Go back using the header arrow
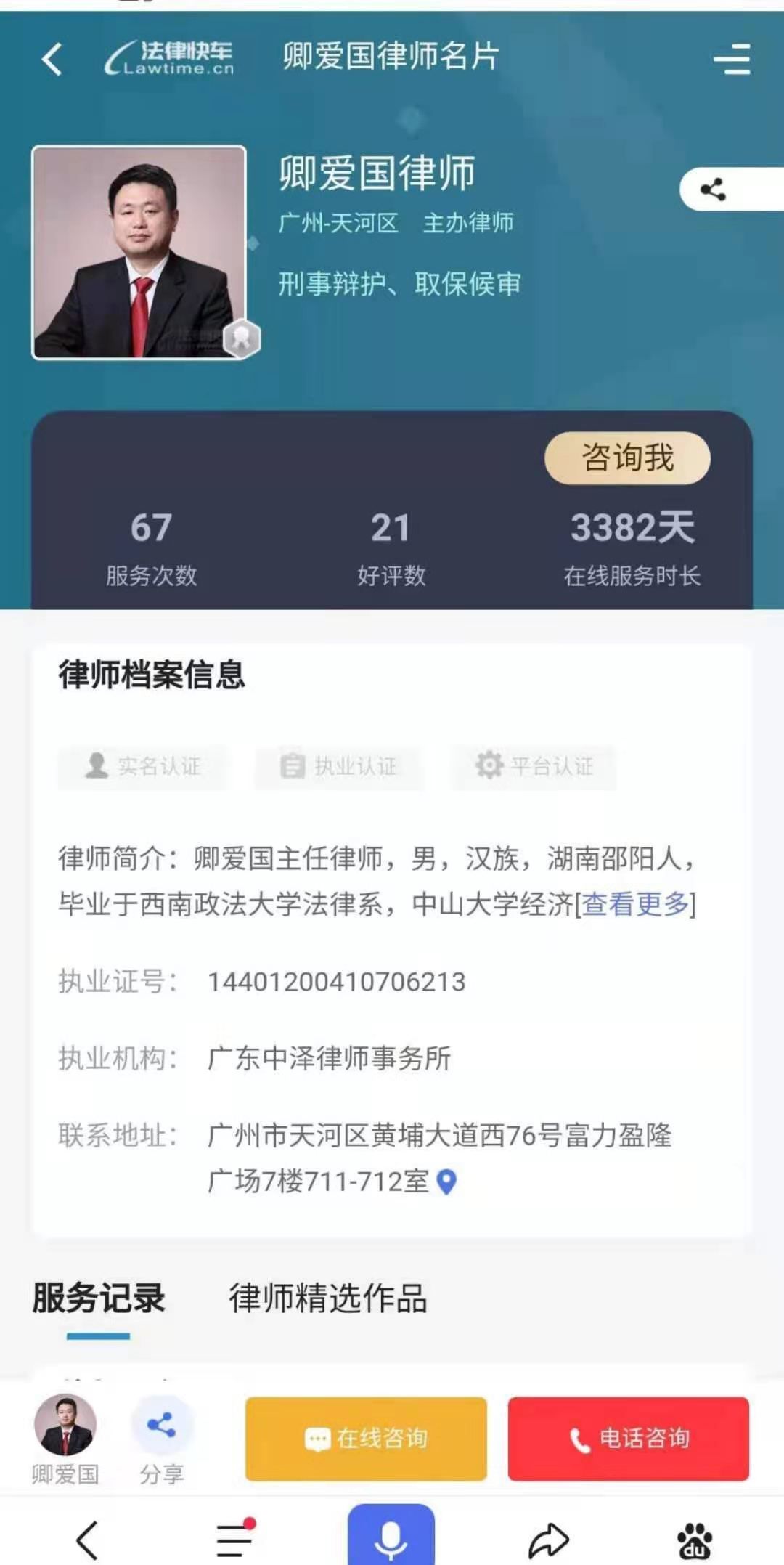 click(x=52, y=59)
